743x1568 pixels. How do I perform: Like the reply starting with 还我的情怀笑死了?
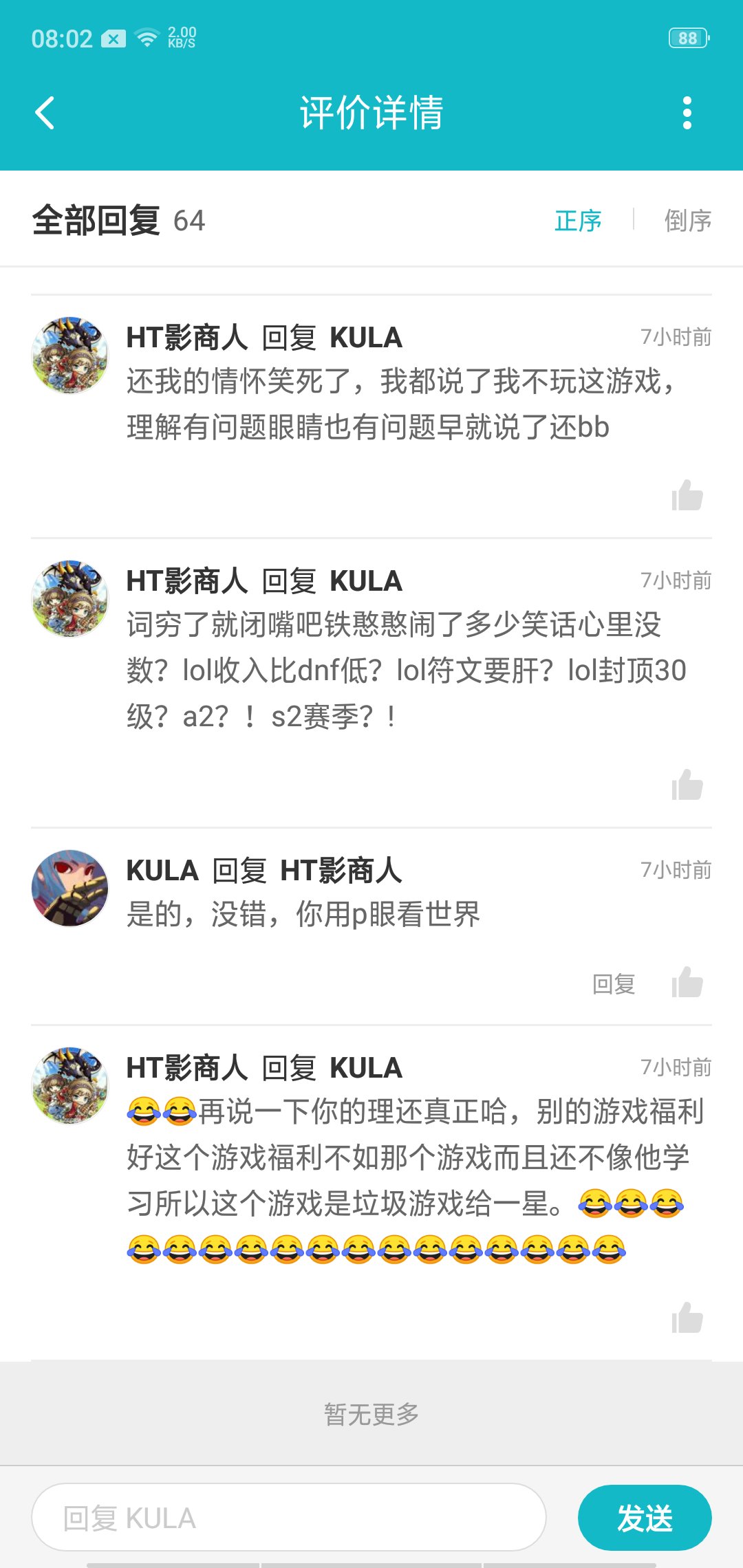point(687,495)
